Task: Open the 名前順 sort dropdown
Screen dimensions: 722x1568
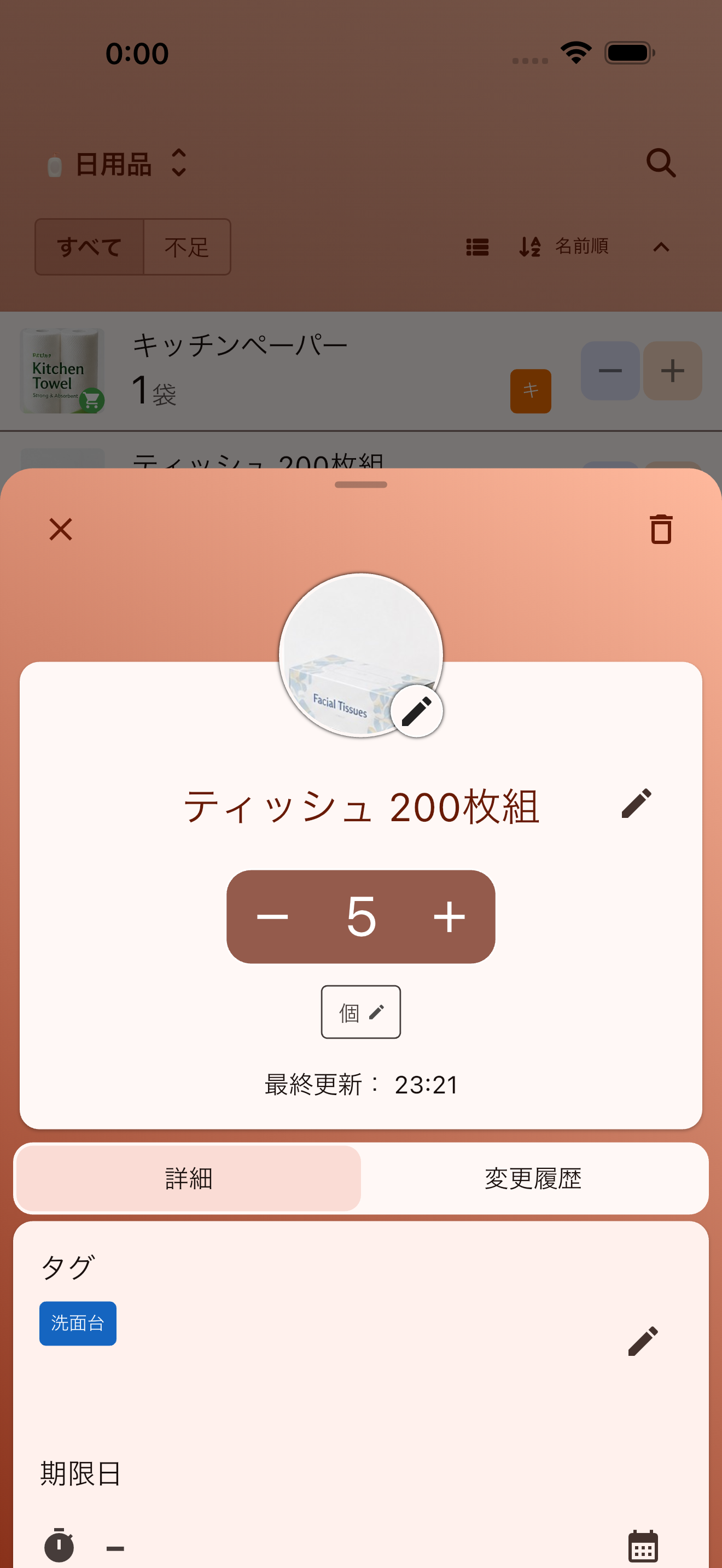Action: (581, 247)
